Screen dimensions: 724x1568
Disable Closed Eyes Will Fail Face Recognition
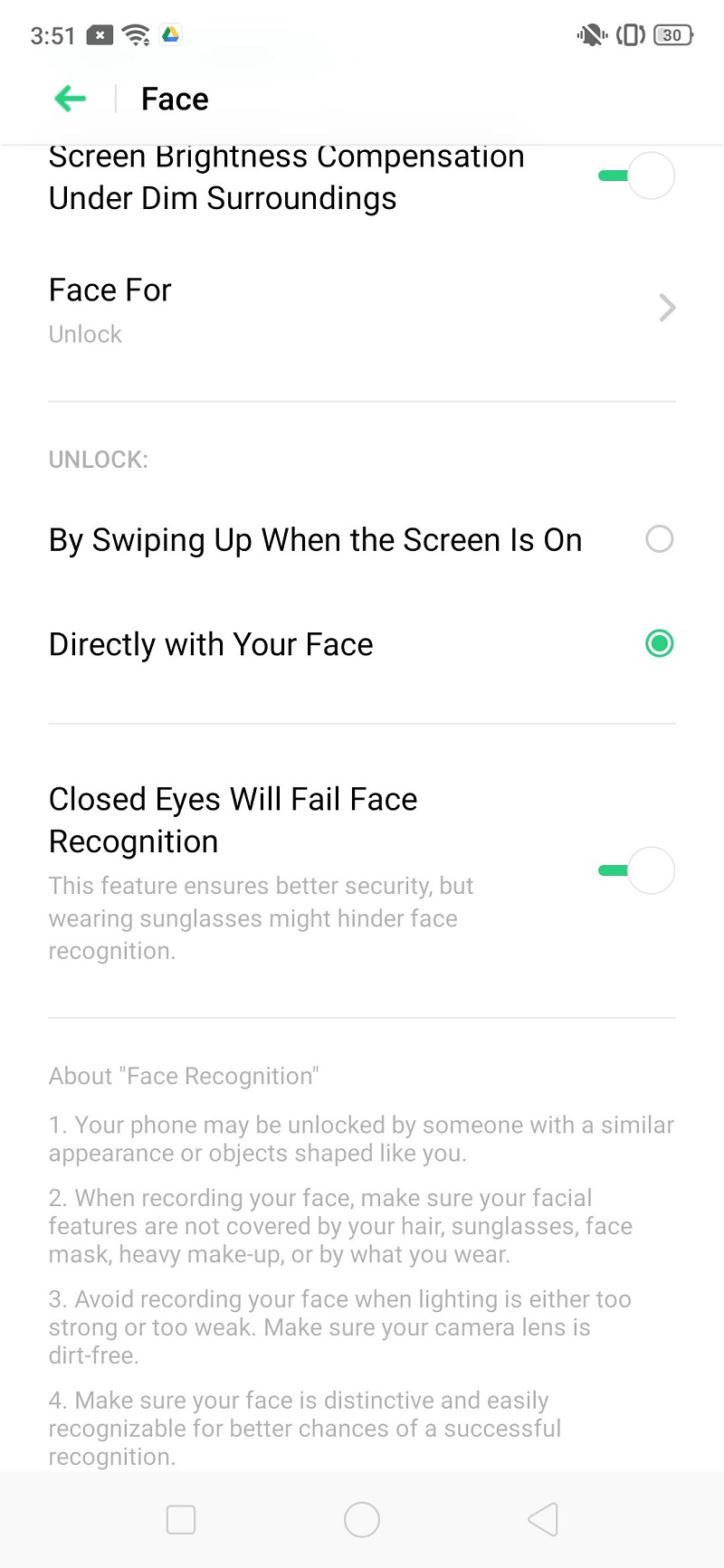point(636,870)
